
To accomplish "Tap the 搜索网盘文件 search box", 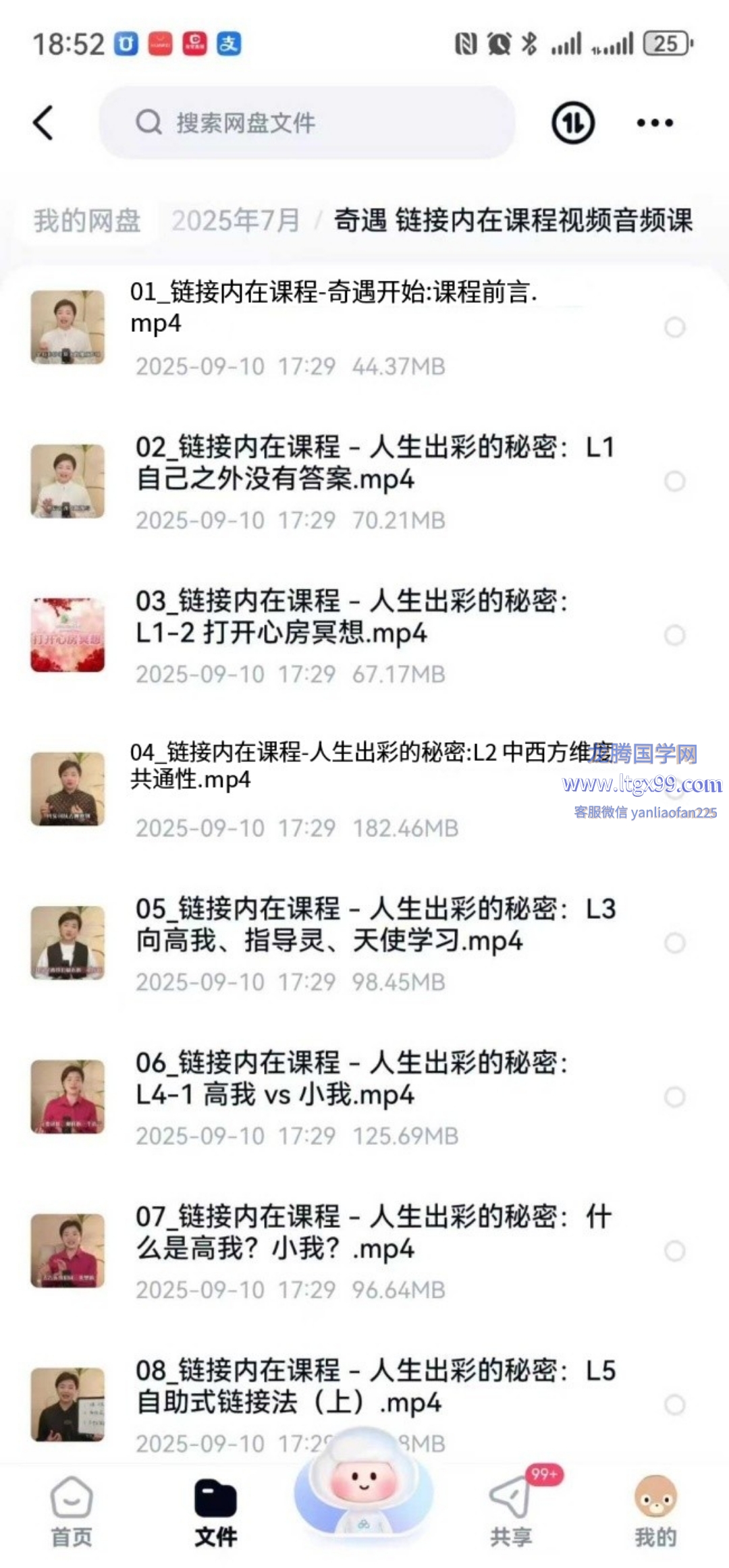I will [x=307, y=123].
